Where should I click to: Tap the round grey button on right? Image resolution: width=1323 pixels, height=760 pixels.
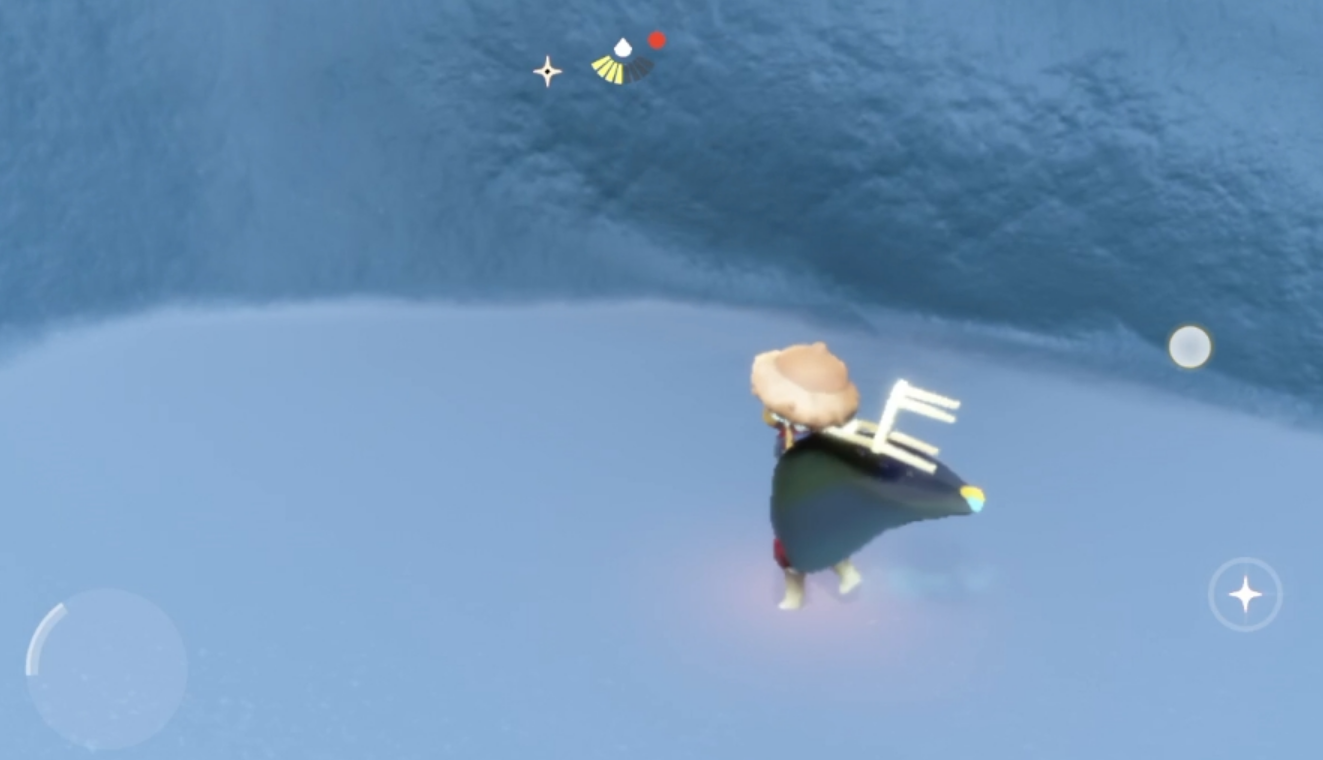(1189, 347)
